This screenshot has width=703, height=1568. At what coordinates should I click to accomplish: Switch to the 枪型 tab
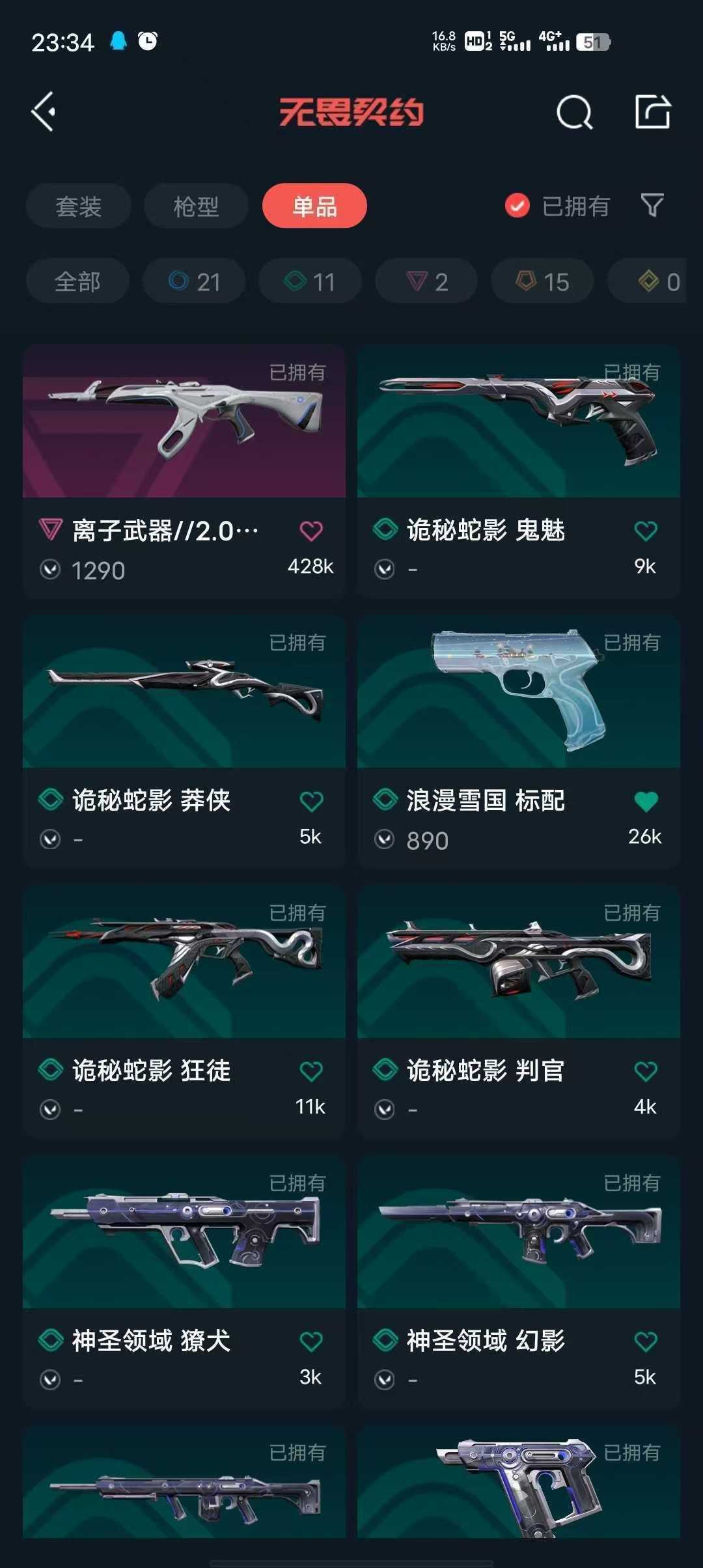pos(196,206)
